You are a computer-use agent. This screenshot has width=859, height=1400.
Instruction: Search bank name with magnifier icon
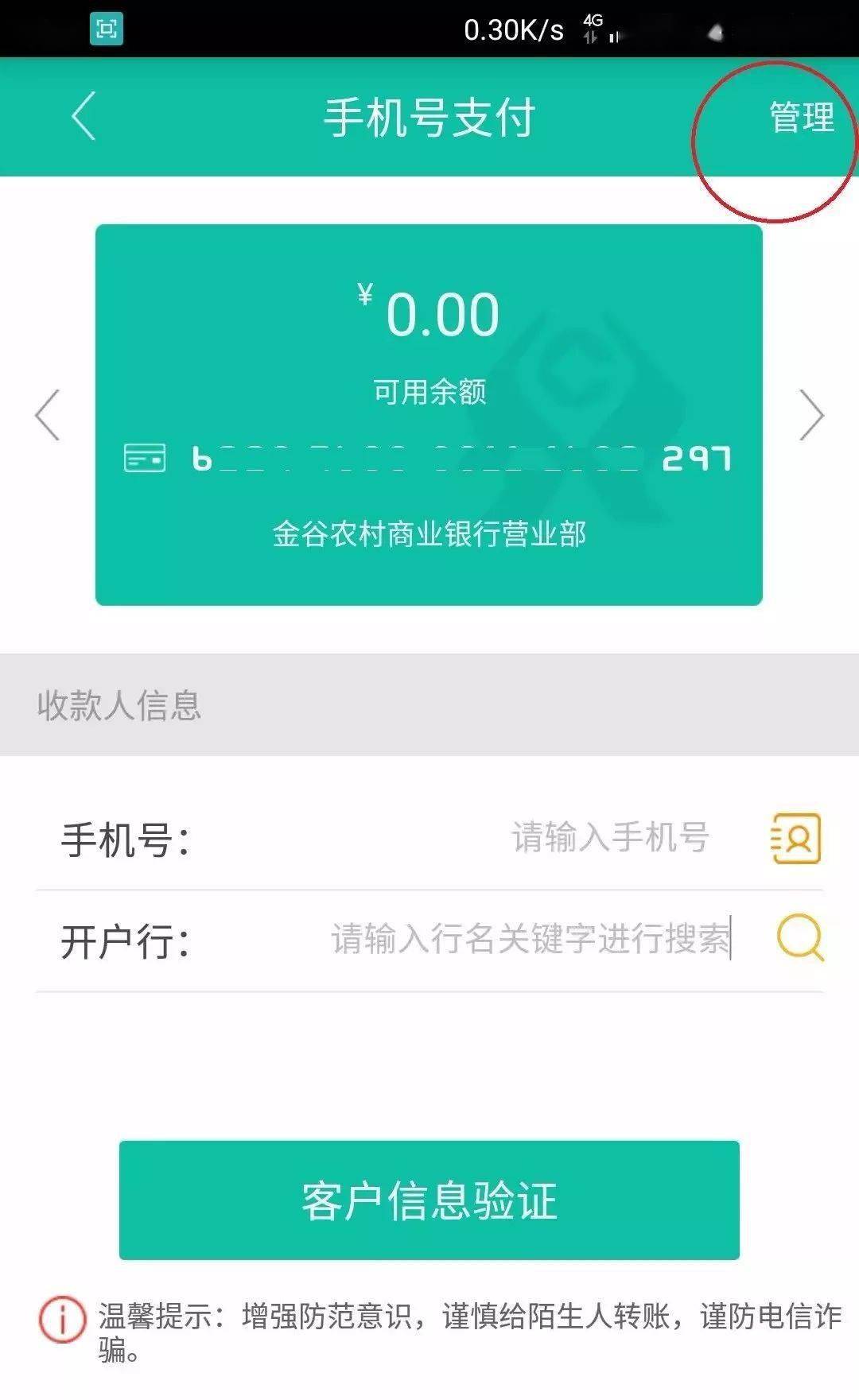point(799,939)
